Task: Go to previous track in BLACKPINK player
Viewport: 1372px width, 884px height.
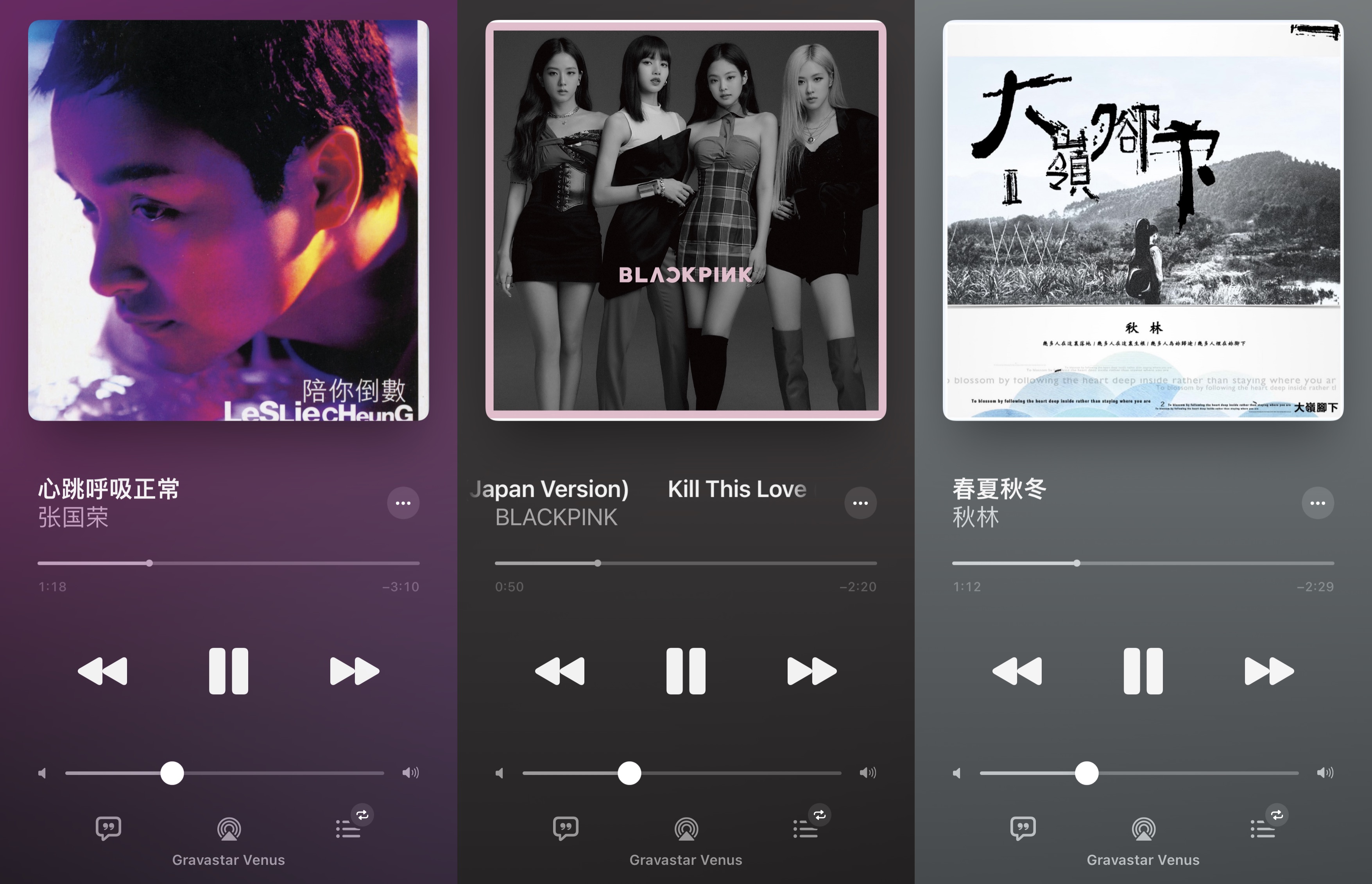Action: tap(560, 671)
